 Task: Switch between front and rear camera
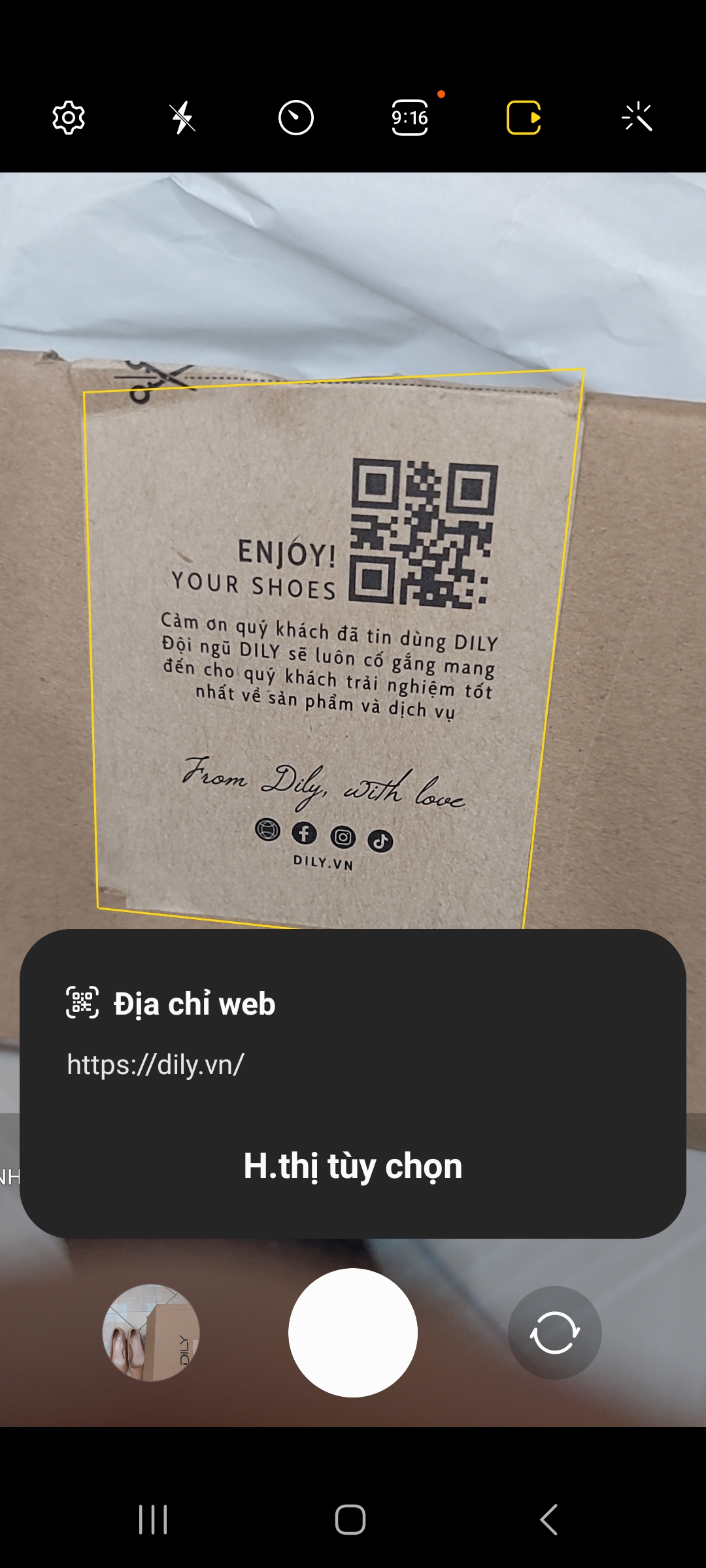tap(555, 1333)
